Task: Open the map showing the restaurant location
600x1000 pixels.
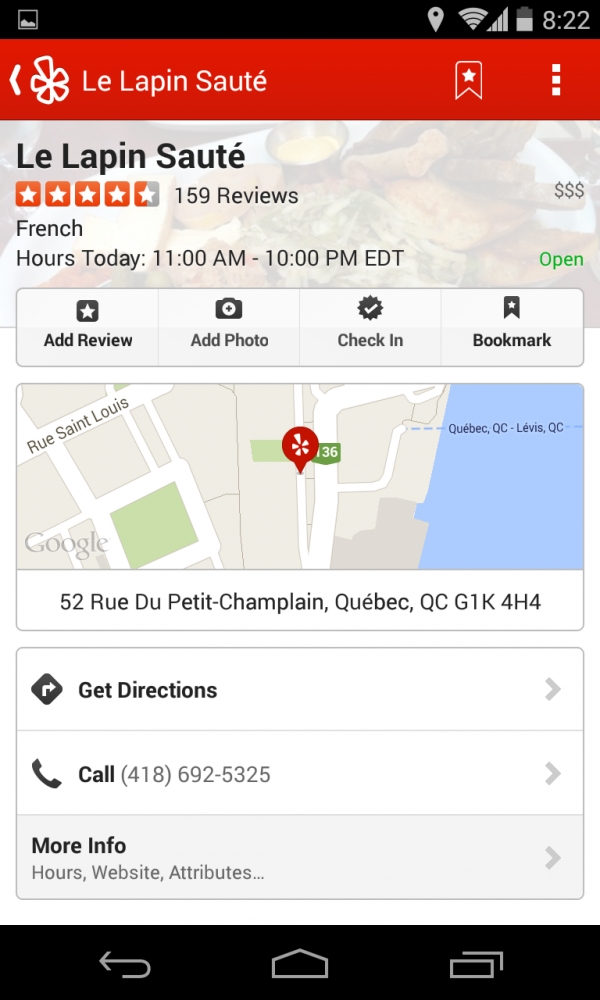Action: click(x=300, y=477)
